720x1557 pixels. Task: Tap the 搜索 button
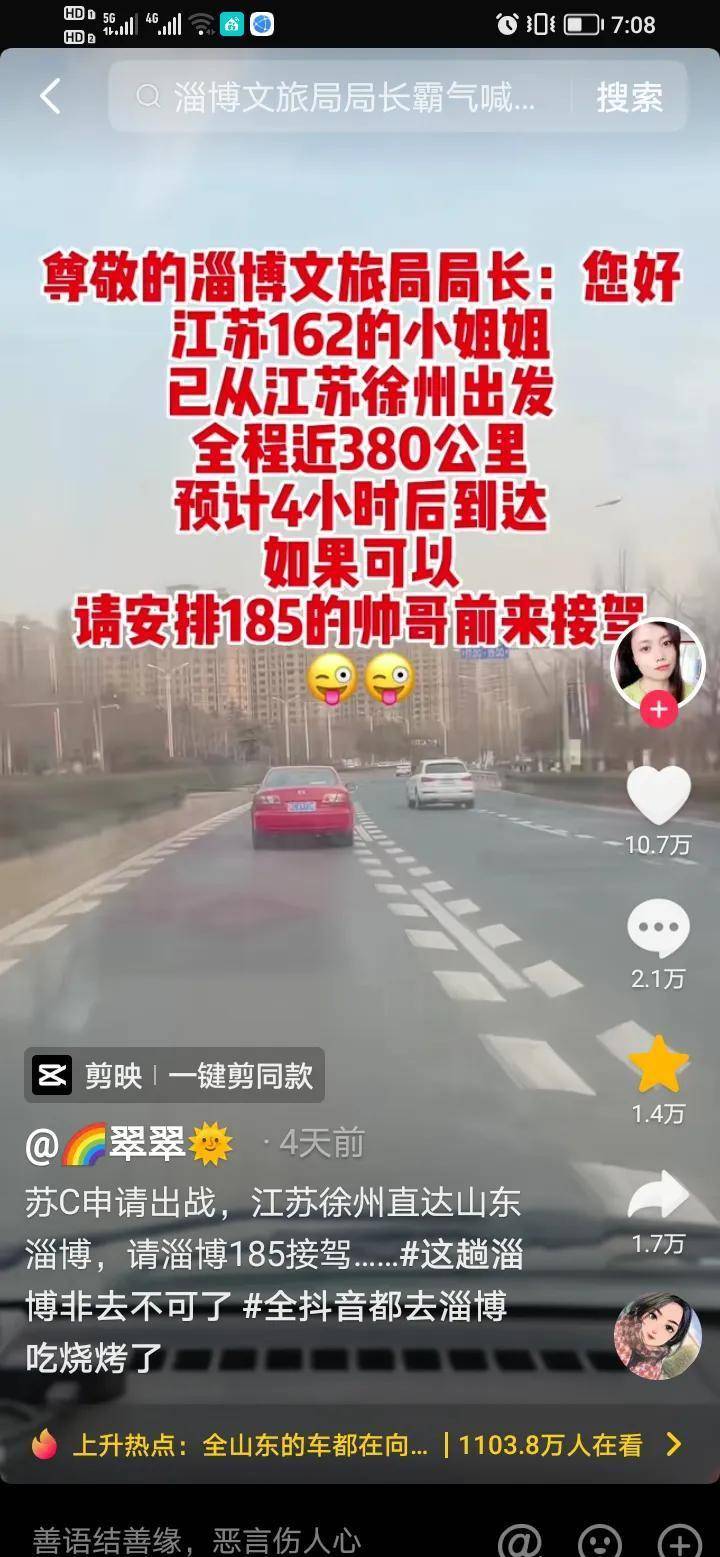pos(629,97)
